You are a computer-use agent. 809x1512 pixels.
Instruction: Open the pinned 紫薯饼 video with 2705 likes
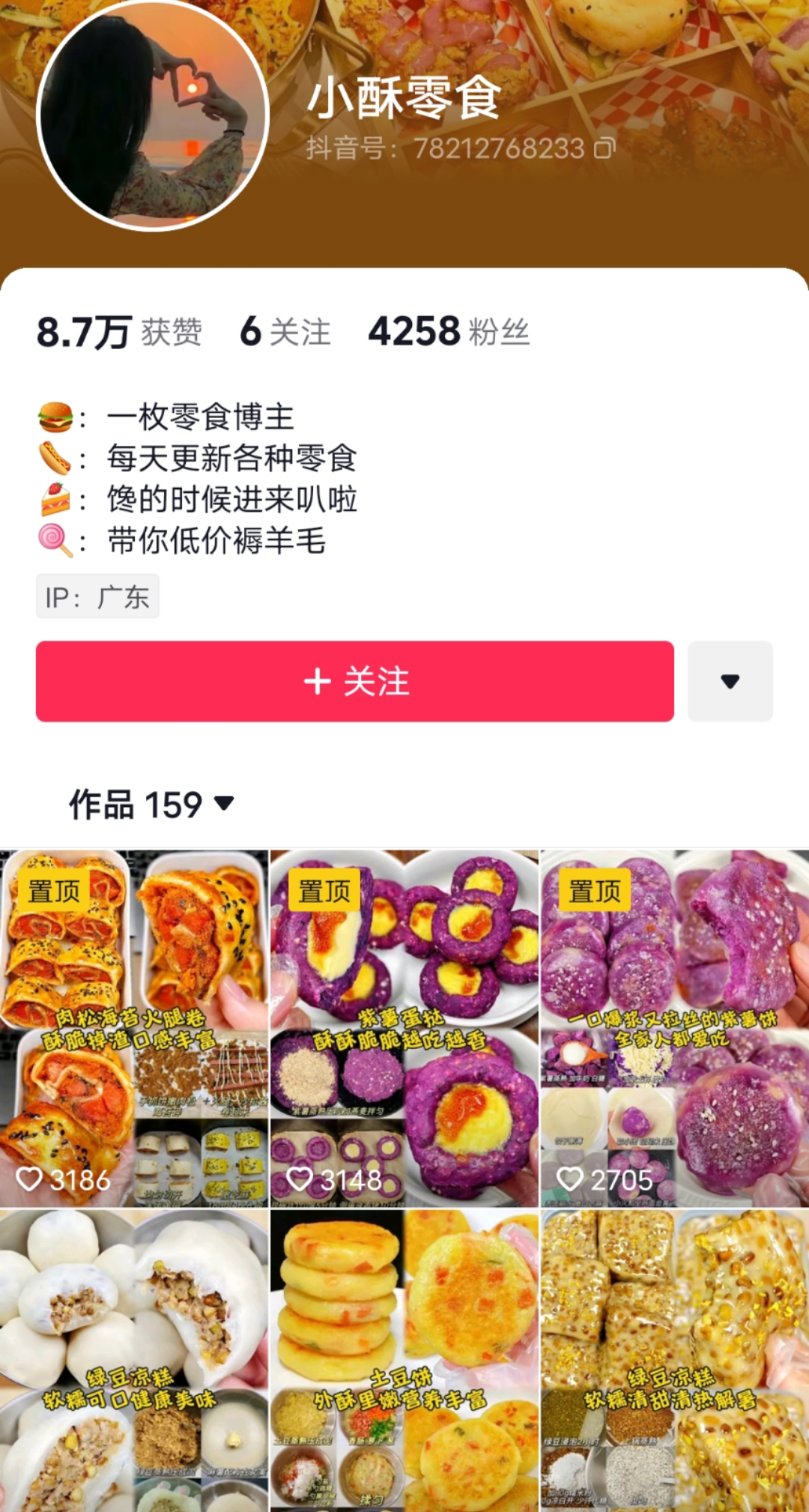(674, 1028)
